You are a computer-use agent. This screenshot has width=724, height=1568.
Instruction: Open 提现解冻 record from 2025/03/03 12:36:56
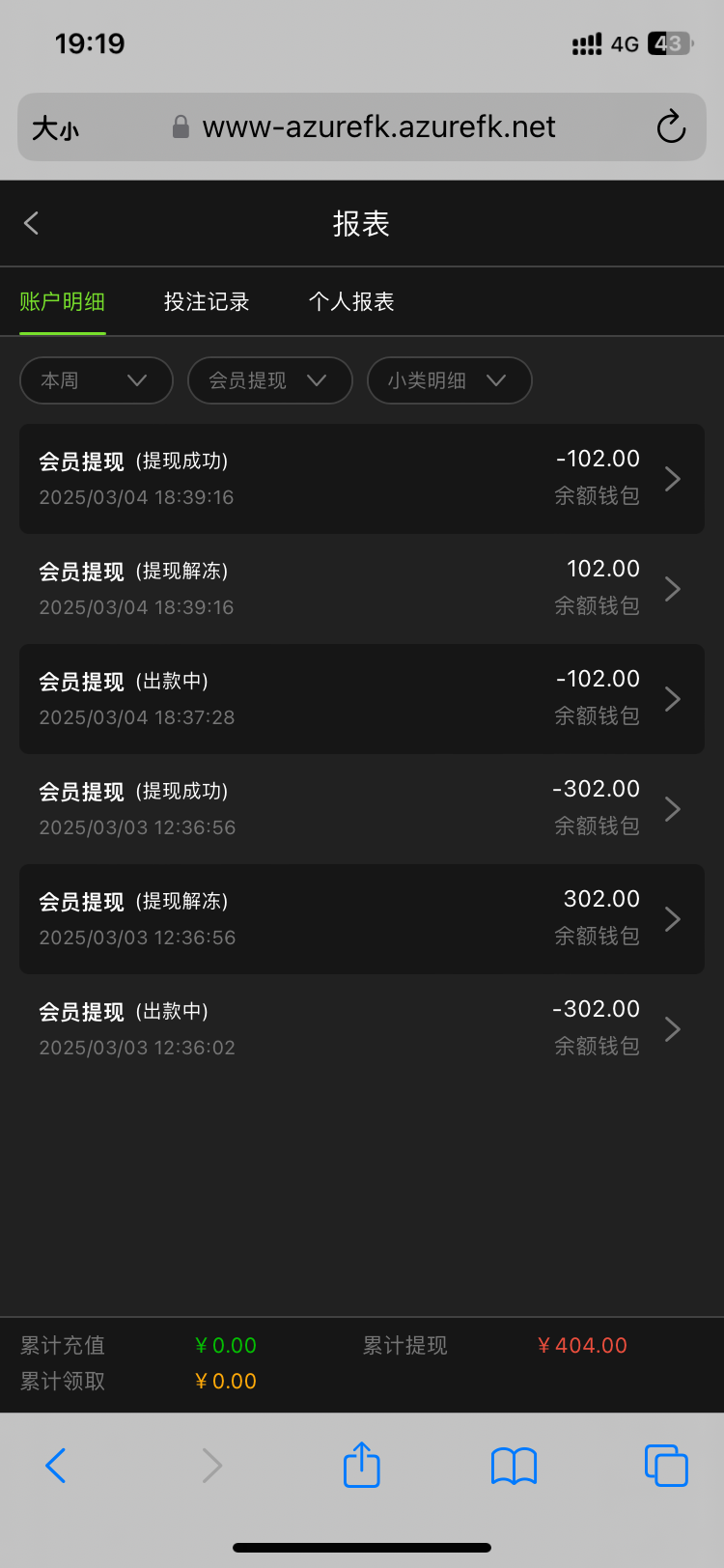[x=362, y=919]
